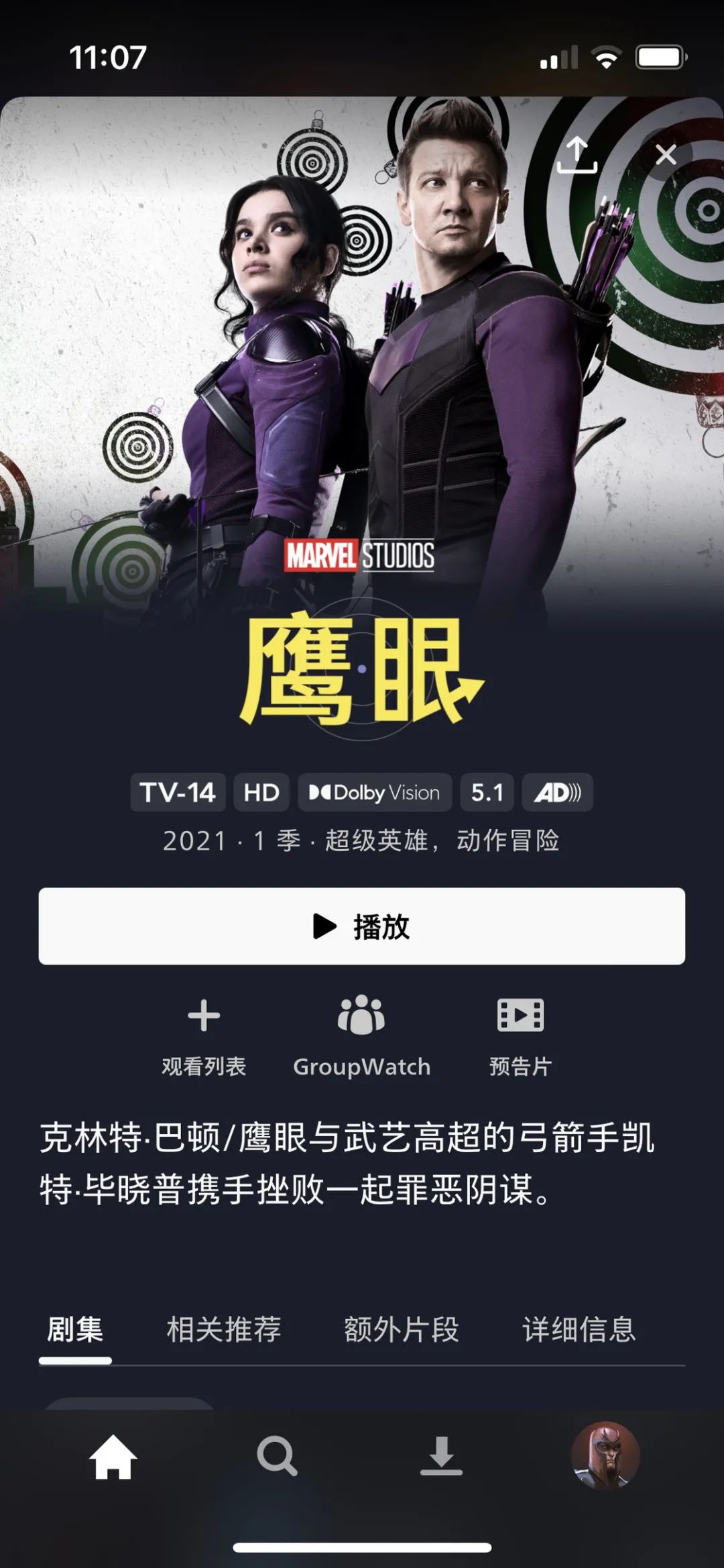This screenshot has width=724, height=1568.
Task: Go to the home tab
Action: click(113, 1457)
